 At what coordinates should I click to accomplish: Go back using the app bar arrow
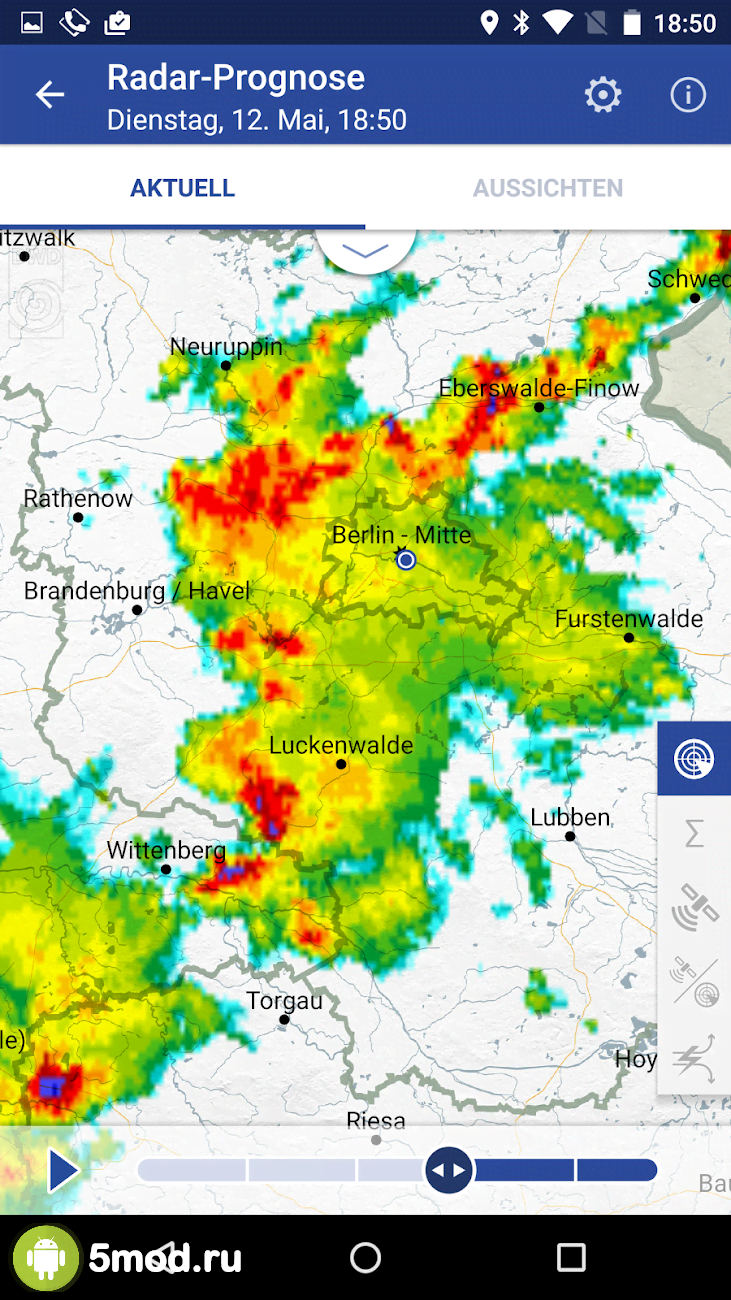tap(49, 95)
